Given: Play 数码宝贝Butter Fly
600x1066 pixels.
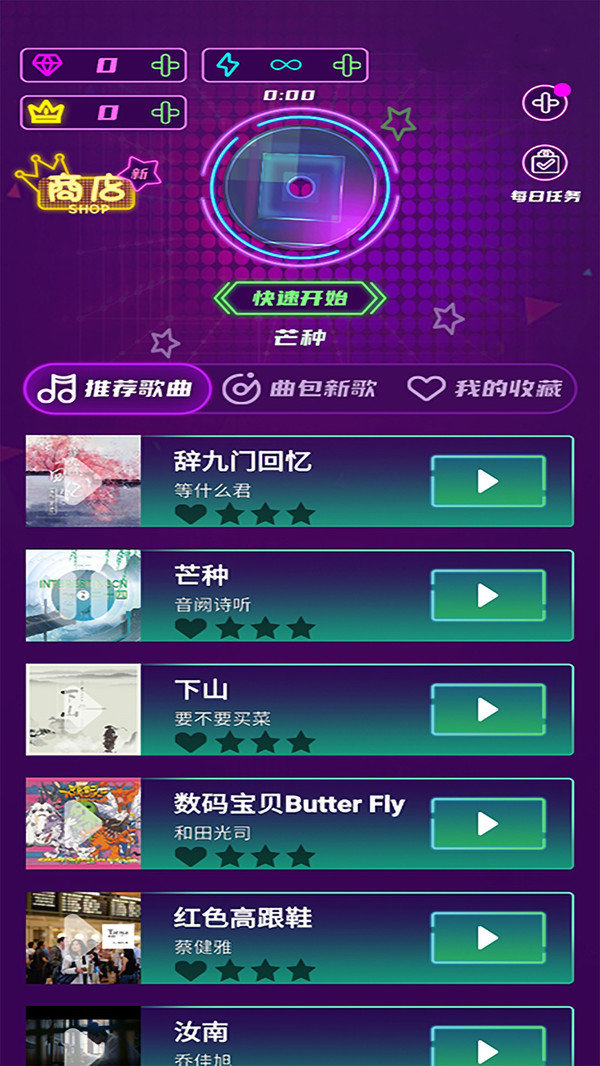Looking at the screenshot, I should pos(487,824).
